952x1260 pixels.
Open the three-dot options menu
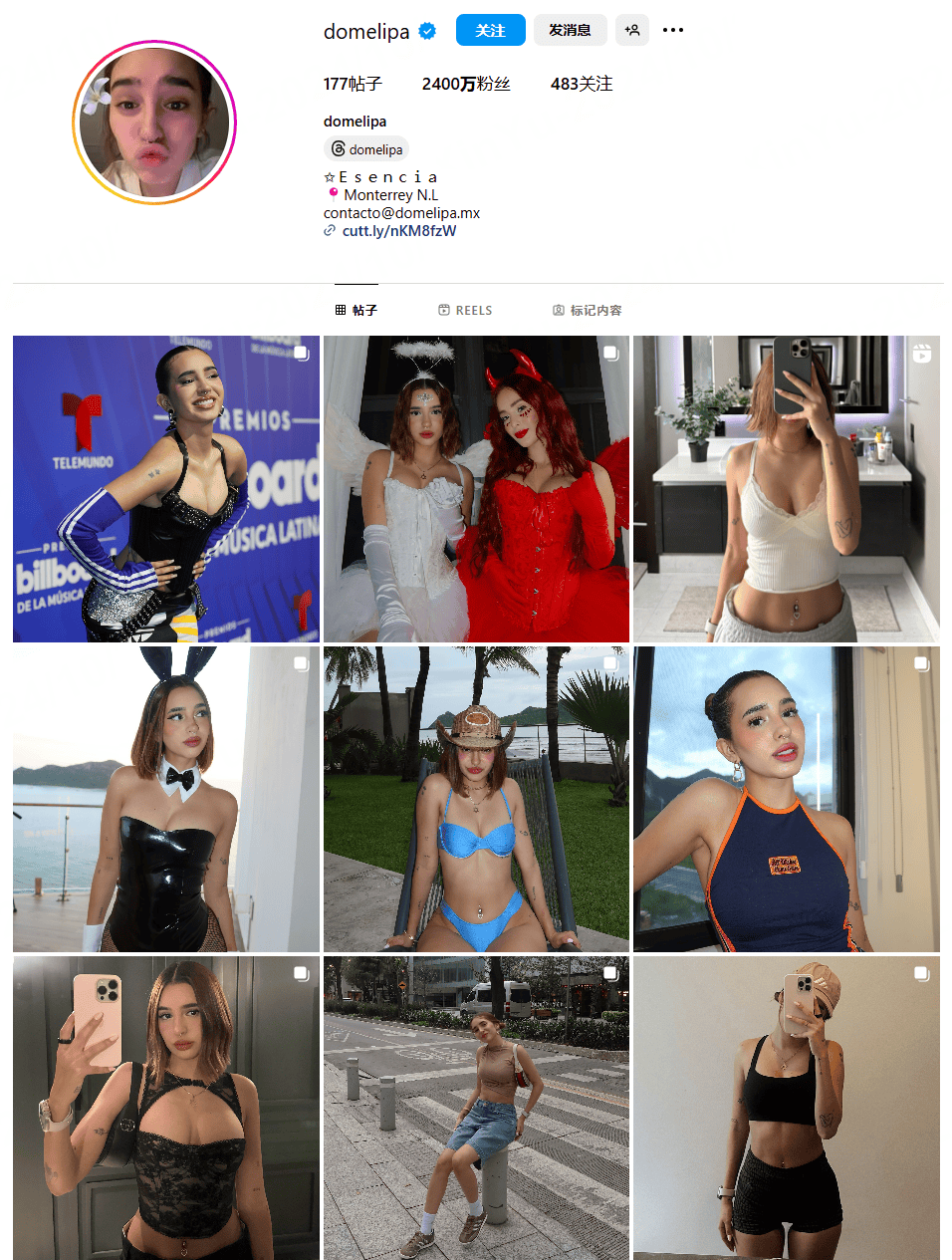point(673,30)
